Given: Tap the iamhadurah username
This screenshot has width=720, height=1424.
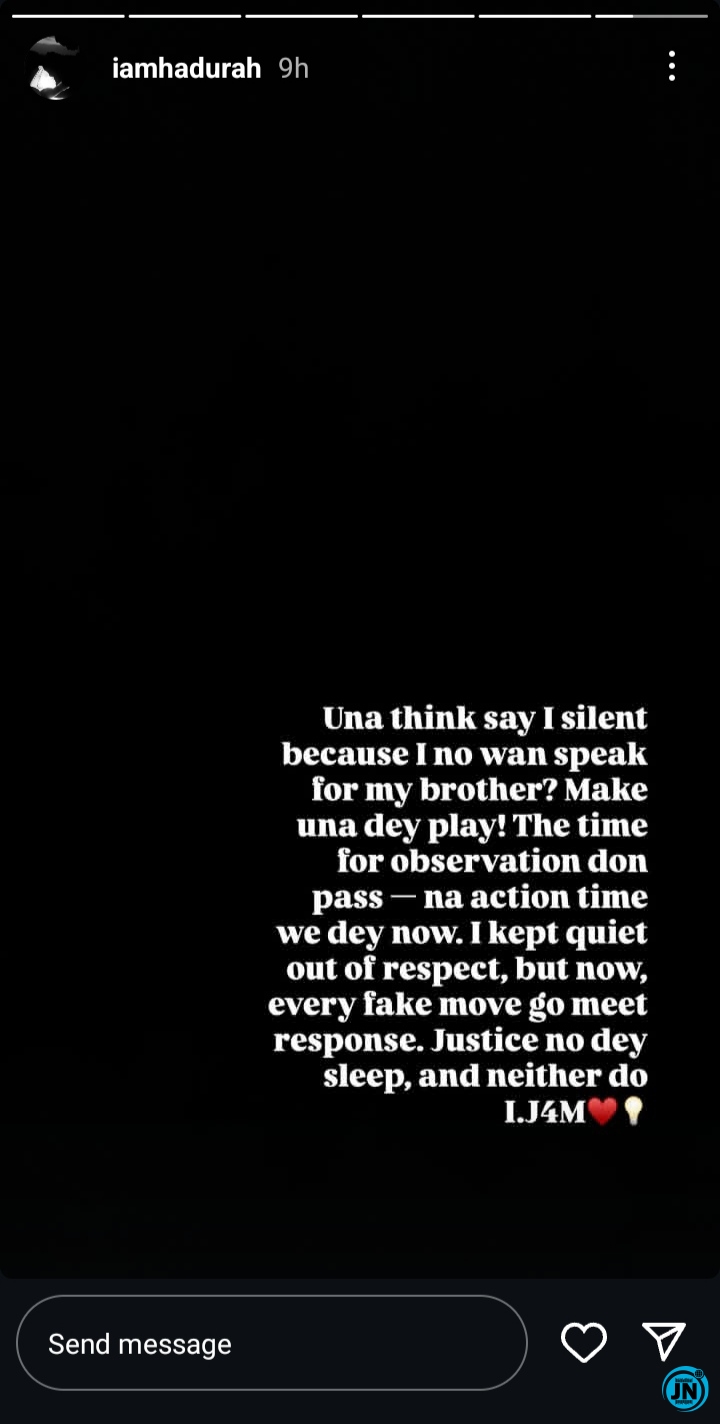Looking at the screenshot, I should pos(186,68).
